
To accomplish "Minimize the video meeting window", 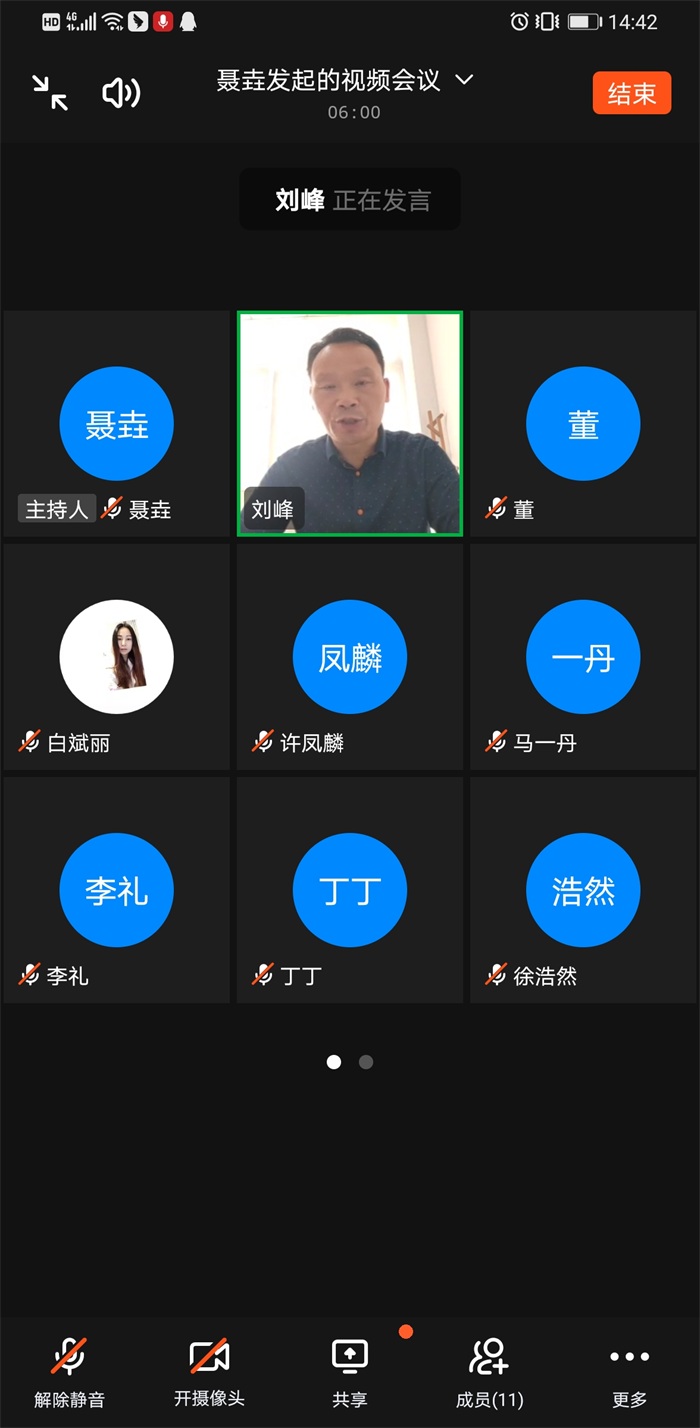I will [50, 93].
